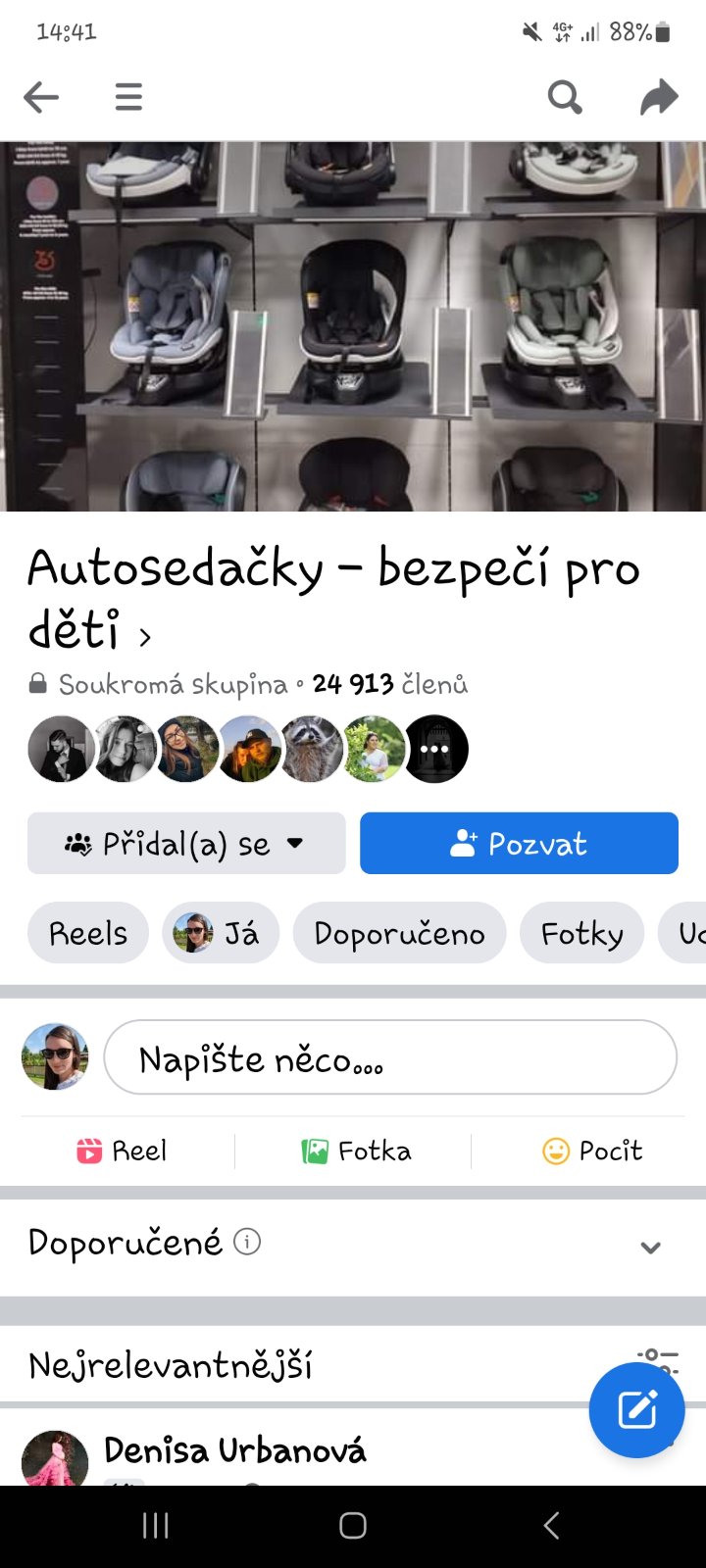Create a Reel post
The height and width of the screenshot is (1568, 706).
click(122, 1151)
